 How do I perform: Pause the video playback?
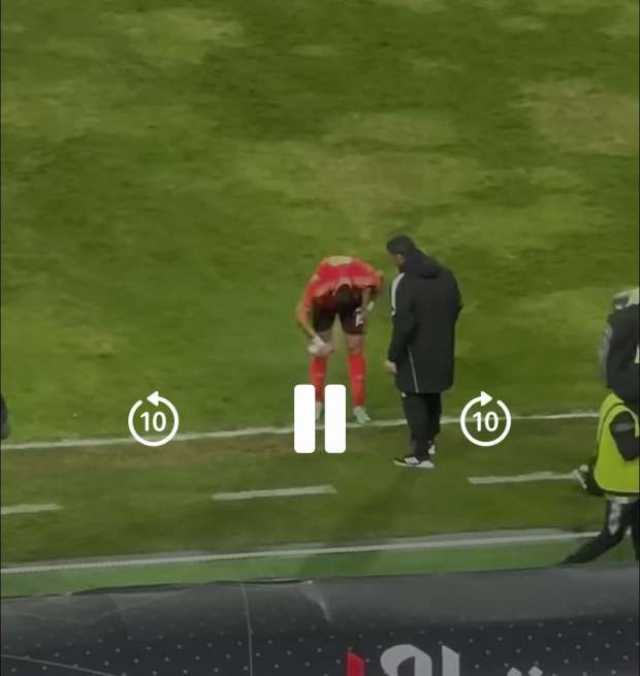pos(320,419)
